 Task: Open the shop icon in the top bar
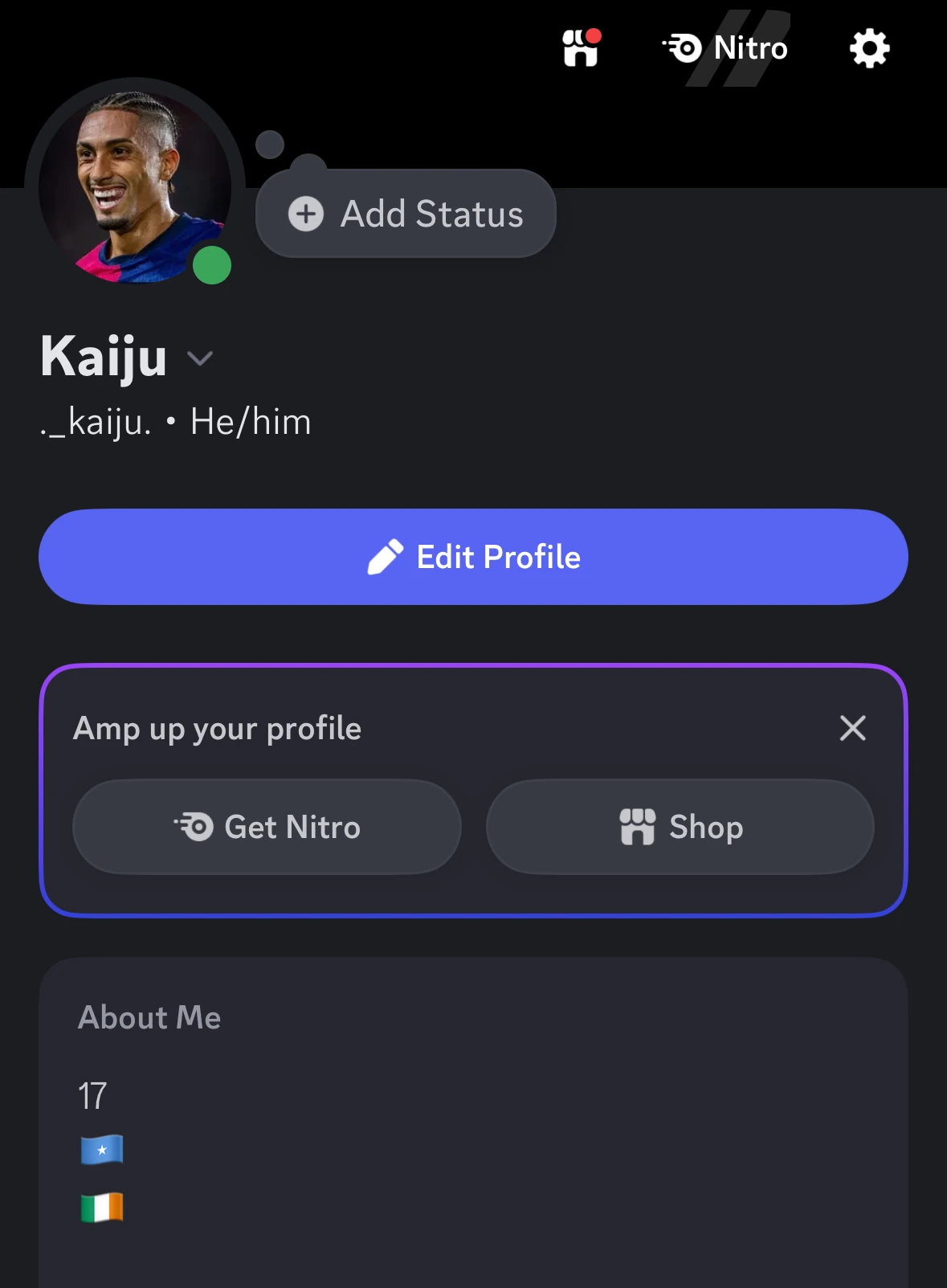point(581,48)
